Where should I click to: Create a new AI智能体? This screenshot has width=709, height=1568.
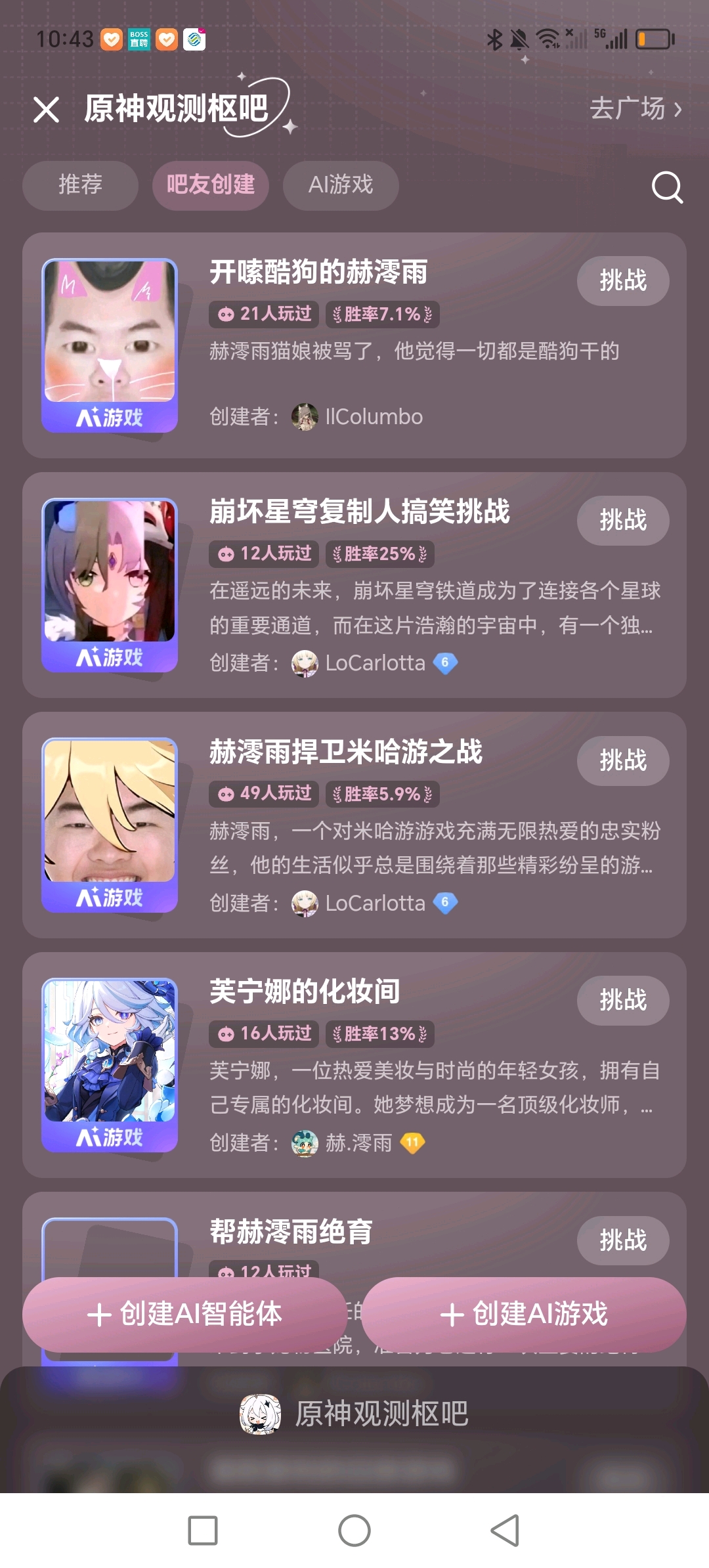point(184,1315)
